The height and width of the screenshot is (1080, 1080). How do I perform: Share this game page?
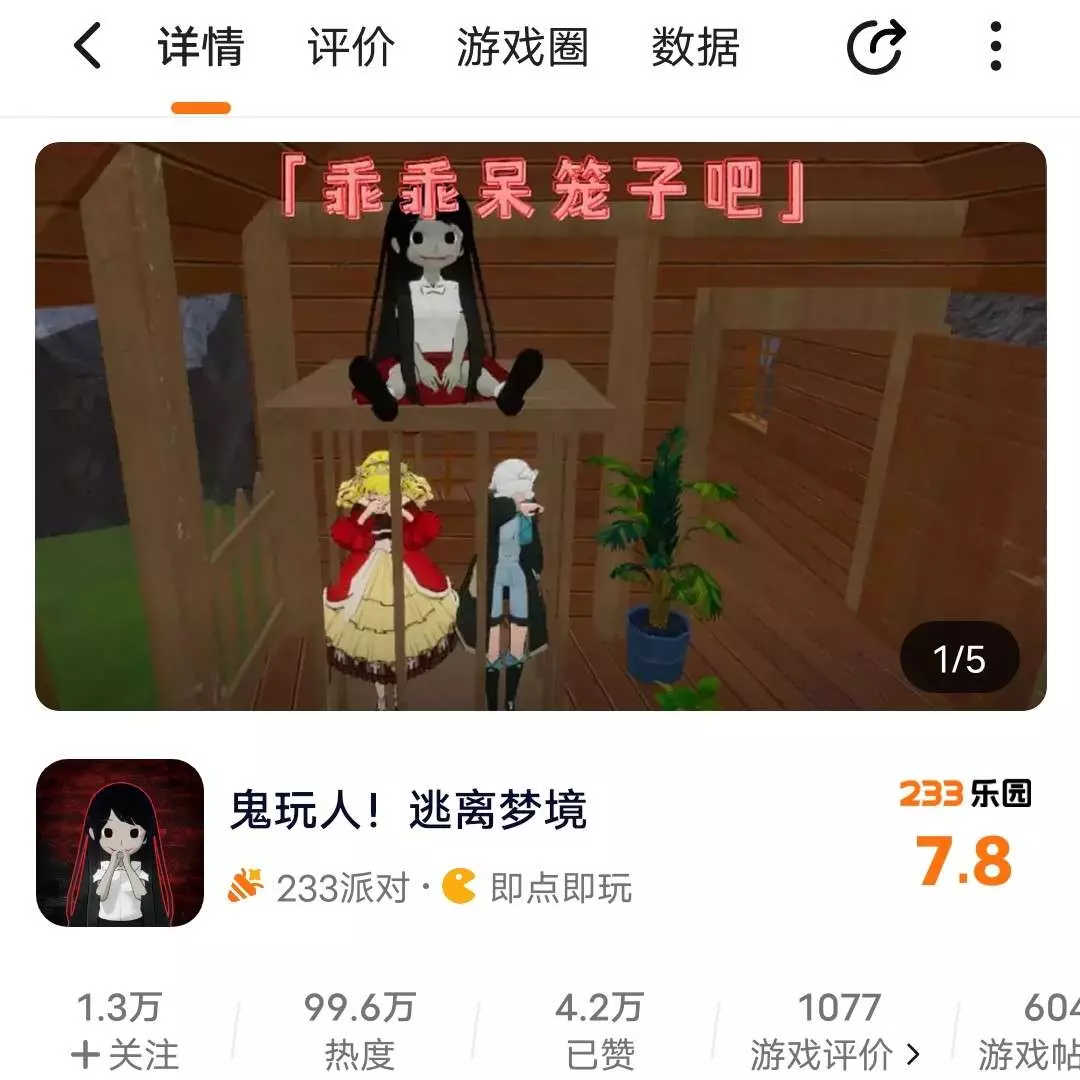(x=876, y=47)
